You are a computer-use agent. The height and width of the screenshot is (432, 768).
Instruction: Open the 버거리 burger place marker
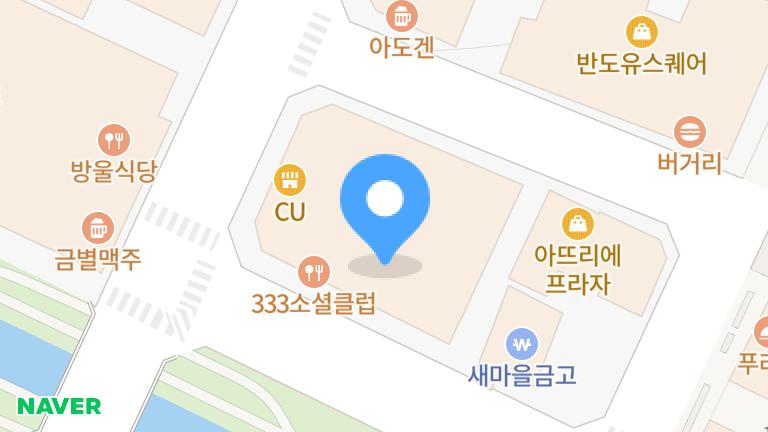[690, 132]
